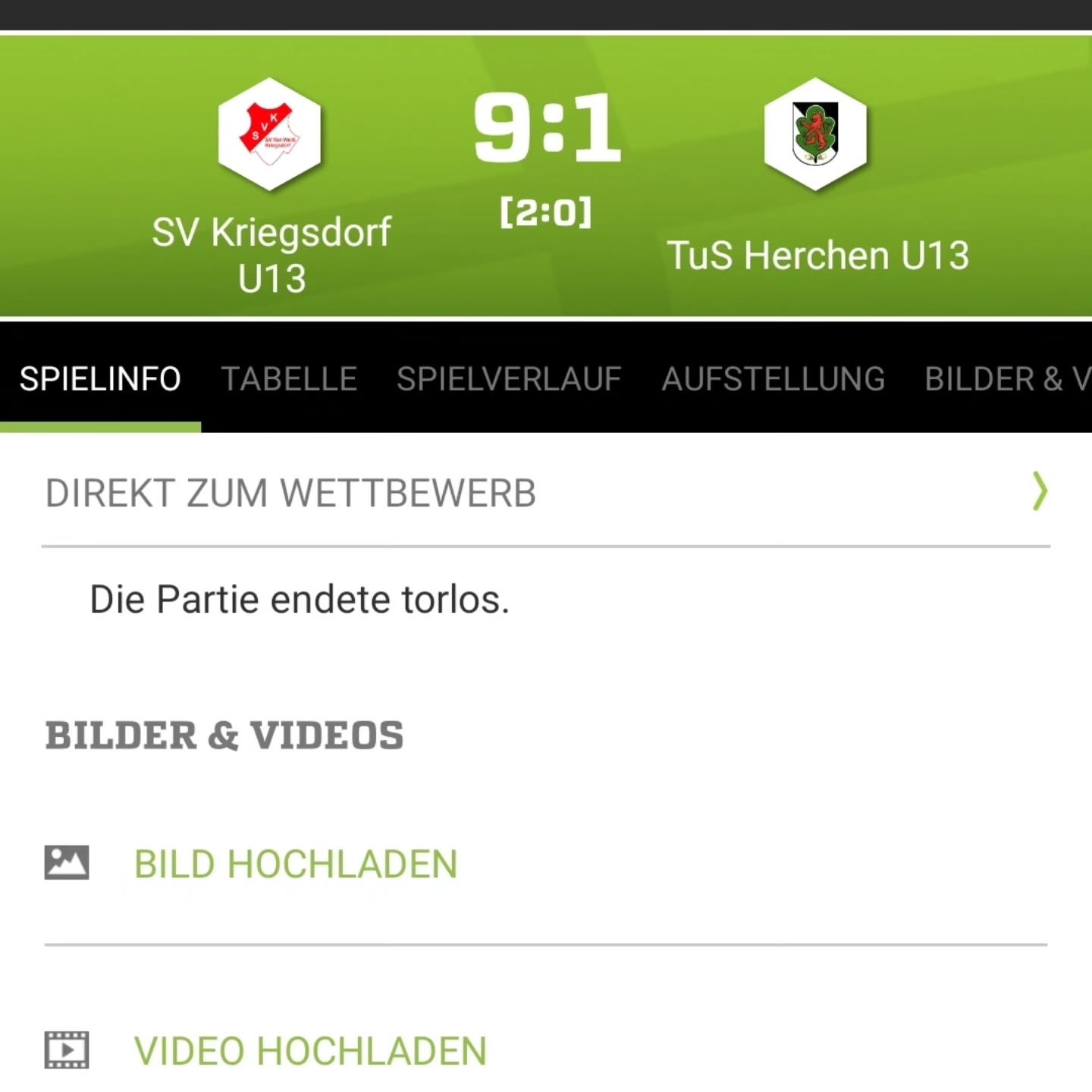1092x1092 pixels.
Task: Show the Aufstellung tab
Action: point(773,379)
